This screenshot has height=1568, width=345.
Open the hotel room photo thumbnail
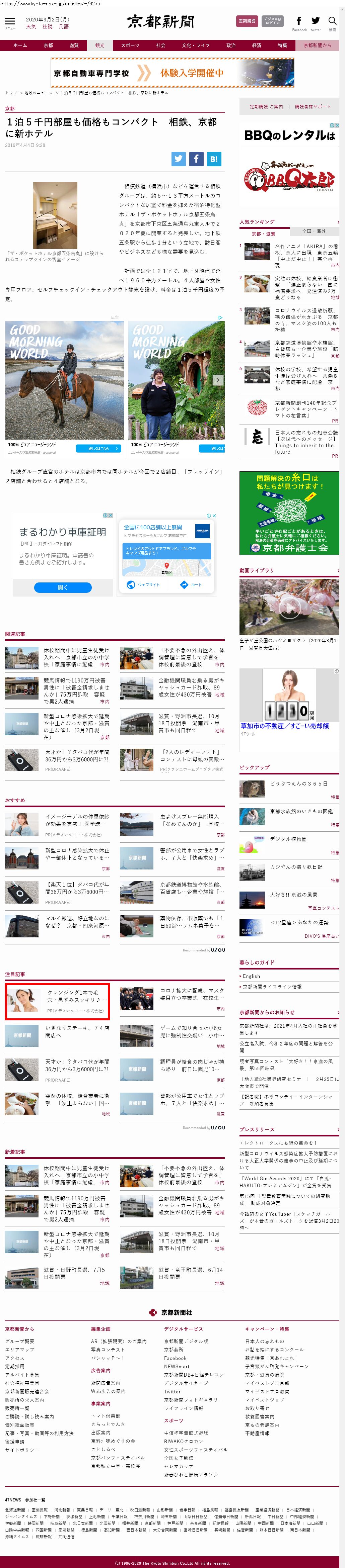tap(55, 215)
